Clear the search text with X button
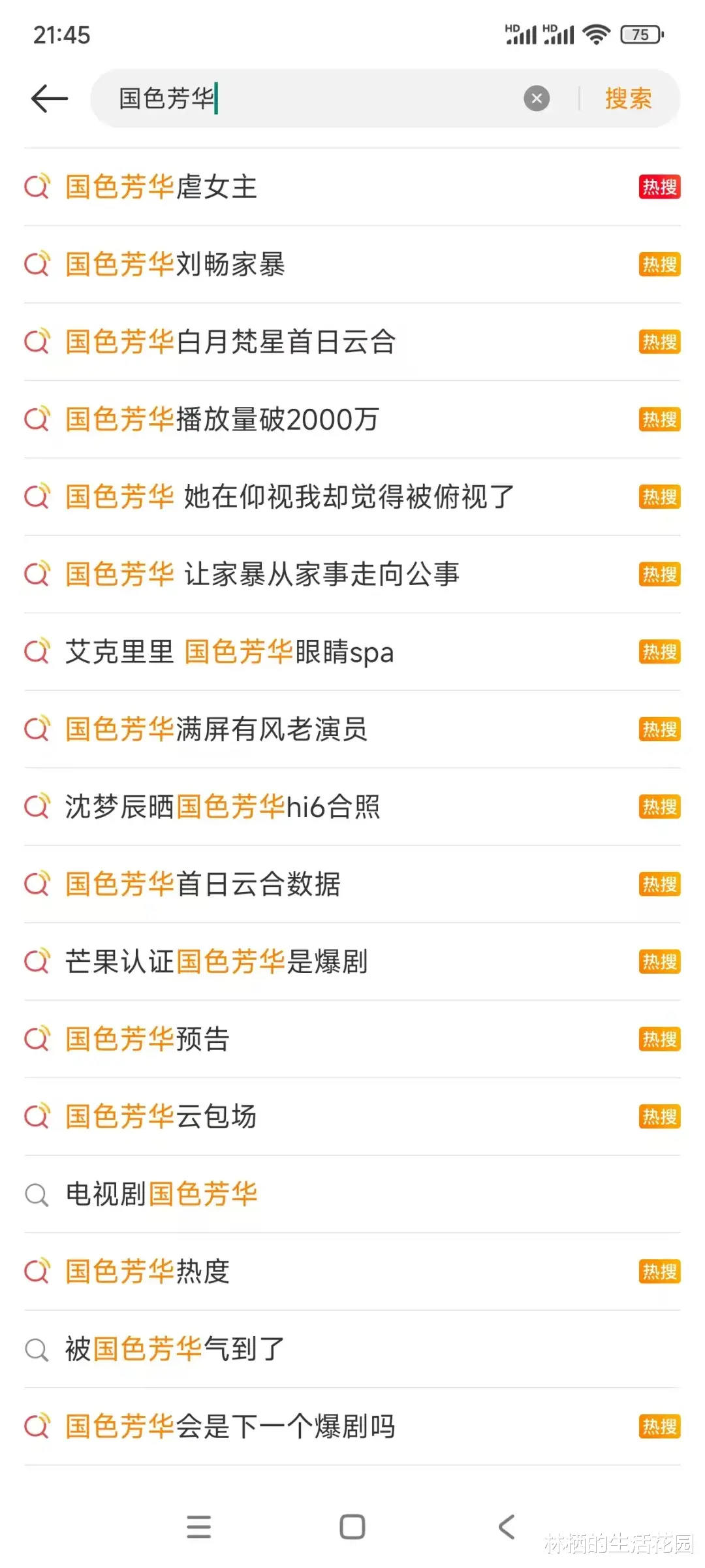 coord(537,99)
